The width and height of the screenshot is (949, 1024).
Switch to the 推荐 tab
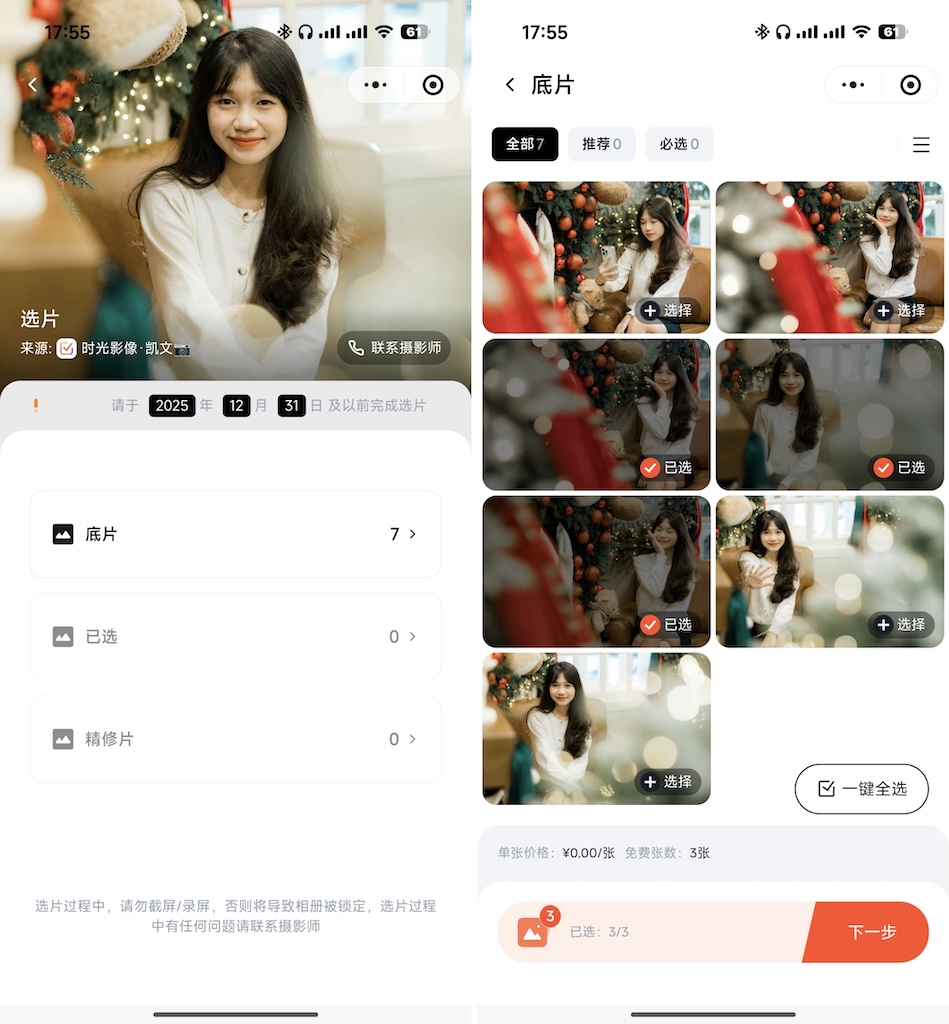coord(601,144)
